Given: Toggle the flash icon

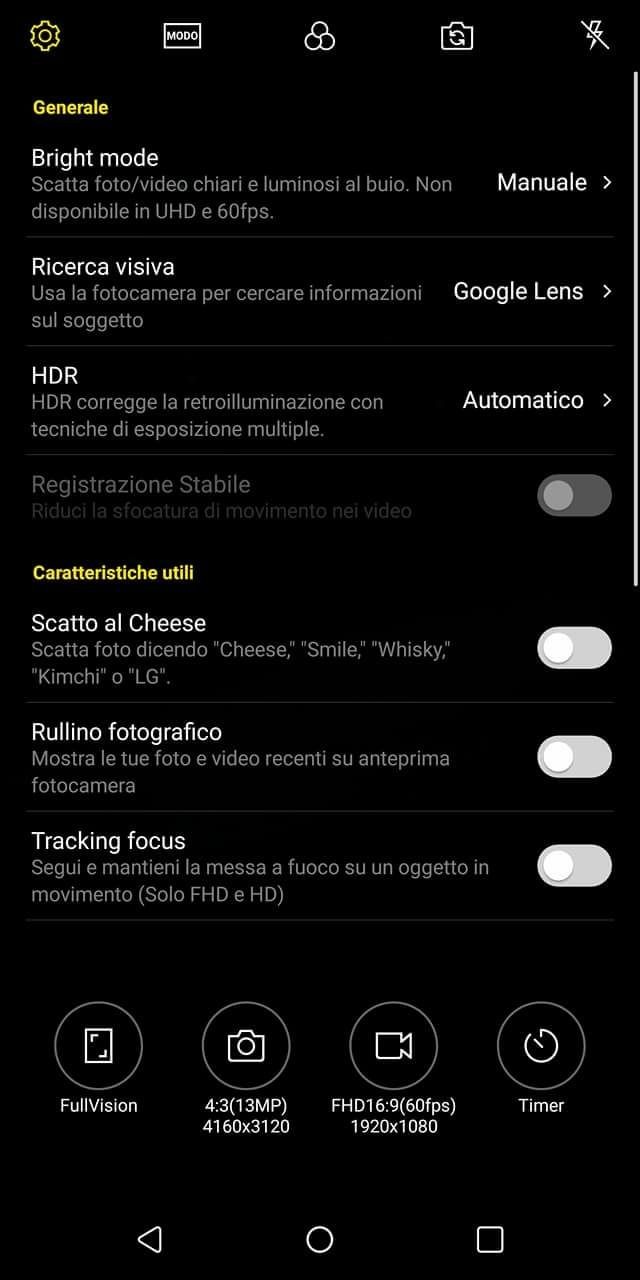Looking at the screenshot, I should (595, 36).
